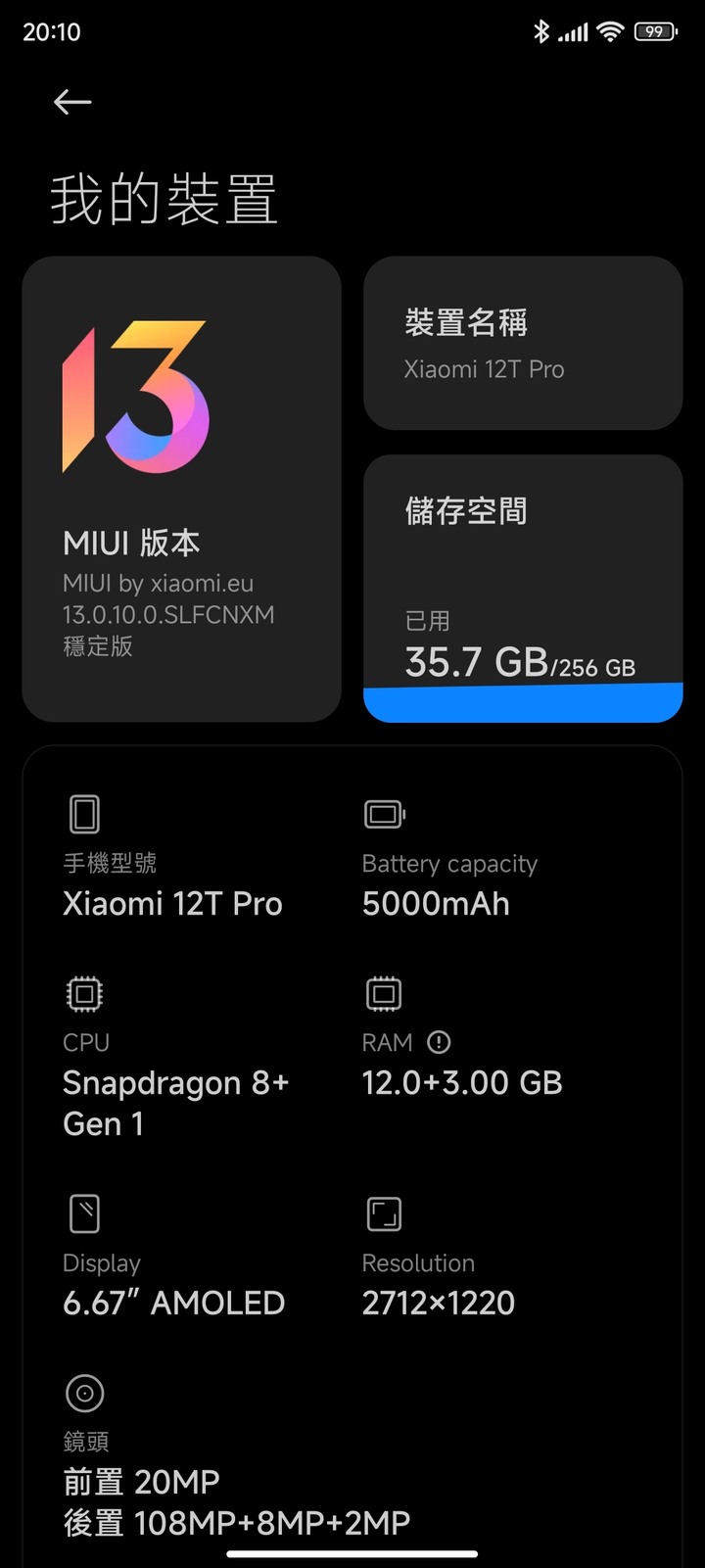Viewport: 705px width, 1568px height.
Task: Open the 裝置名稱 Xiaomi 12T Pro card
Action: click(x=523, y=343)
